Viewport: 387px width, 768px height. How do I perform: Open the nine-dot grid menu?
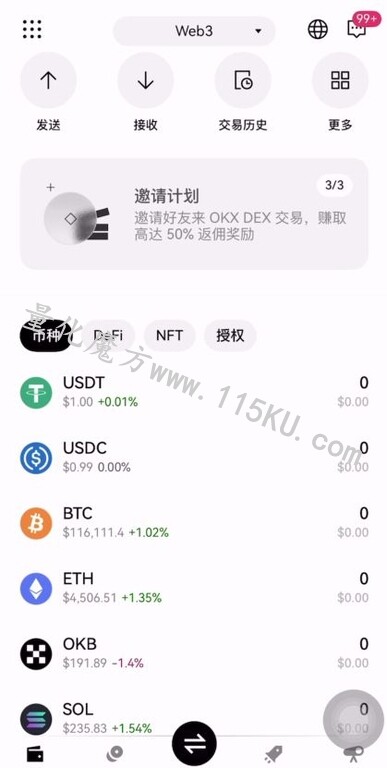point(32,29)
